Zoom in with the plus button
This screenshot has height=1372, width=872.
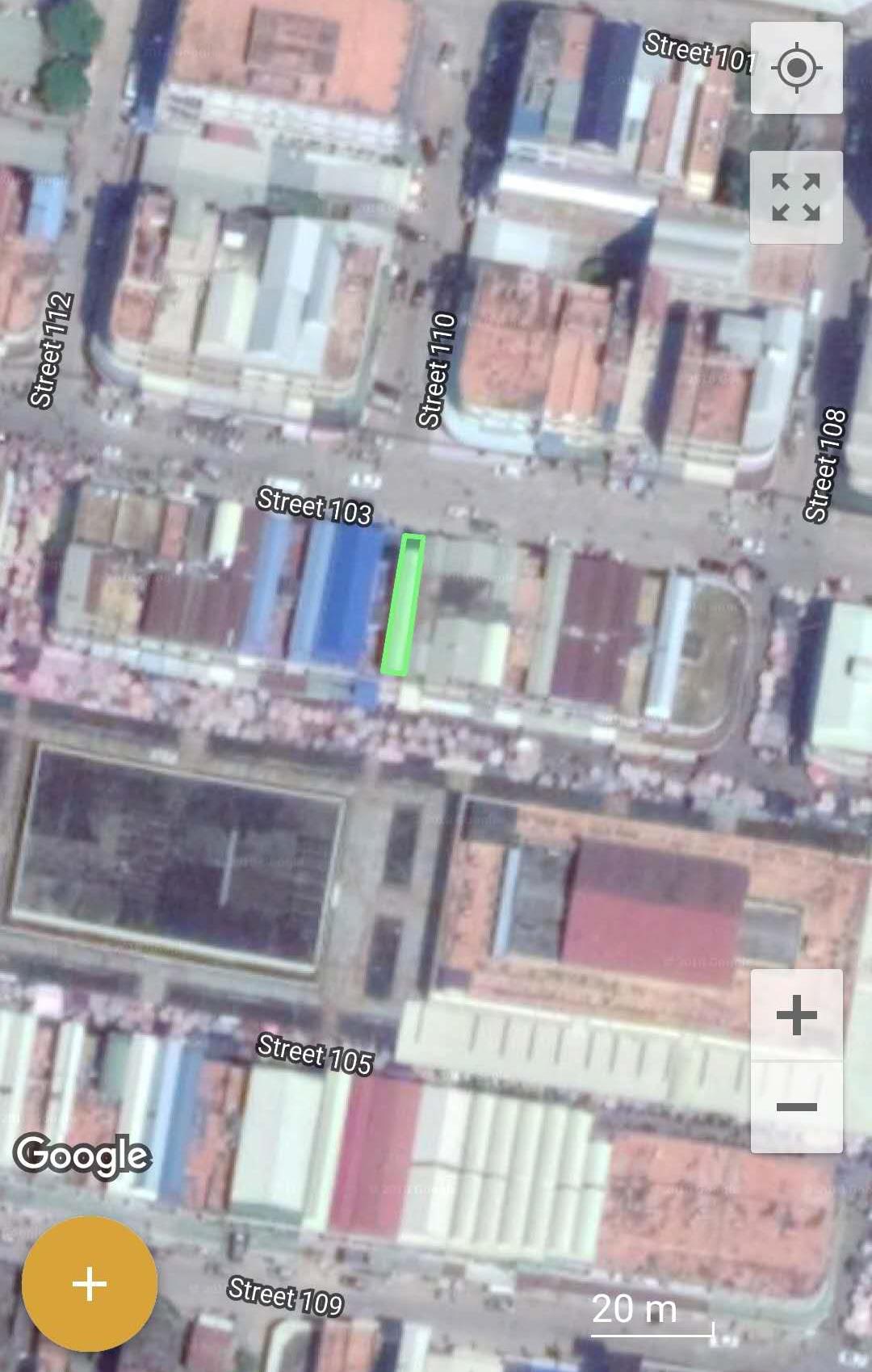(x=796, y=1015)
